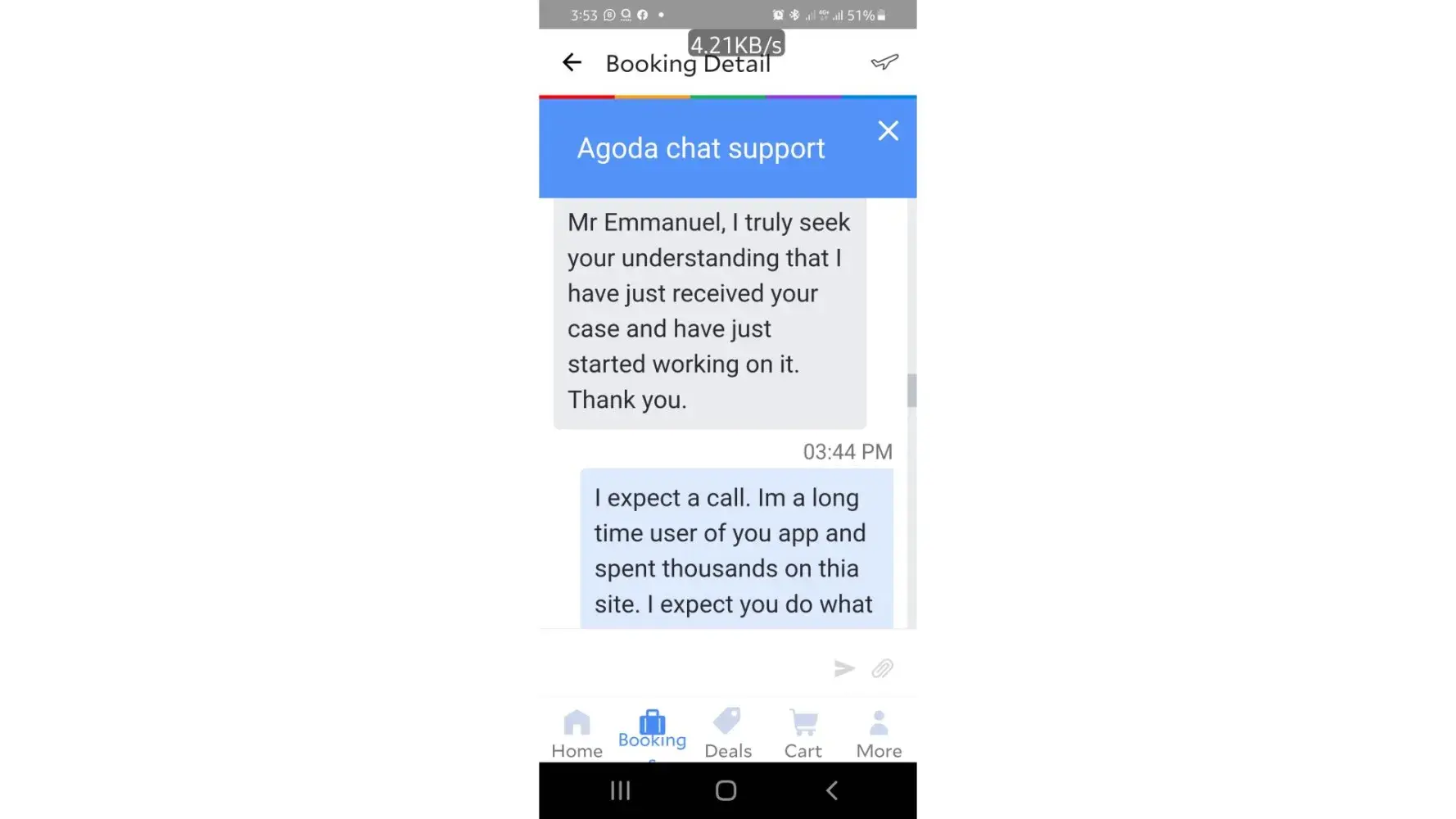1456x819 pixels.
Task: Switch to the Home tab
Action: (577, 734)
